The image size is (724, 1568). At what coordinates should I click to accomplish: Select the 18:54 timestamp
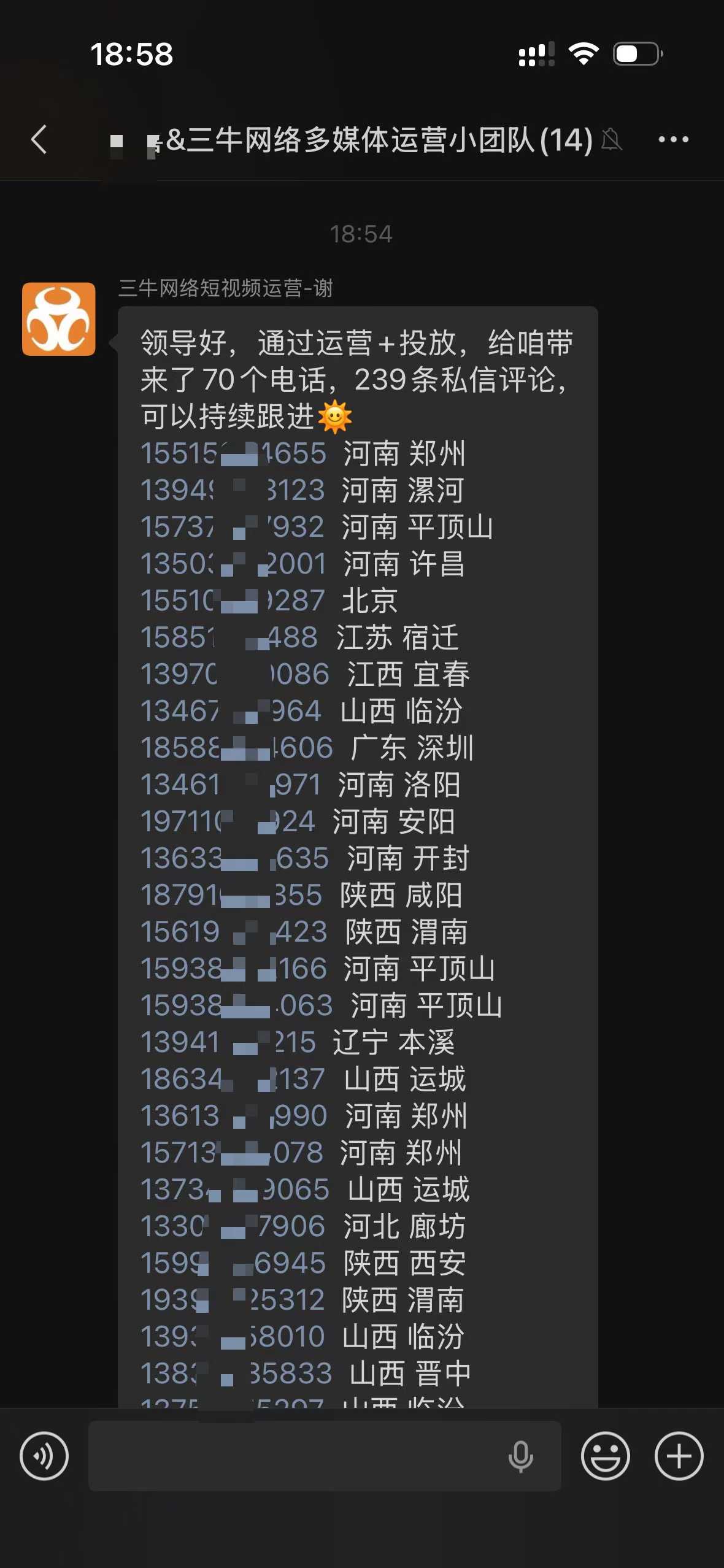[x=361, y=233]
